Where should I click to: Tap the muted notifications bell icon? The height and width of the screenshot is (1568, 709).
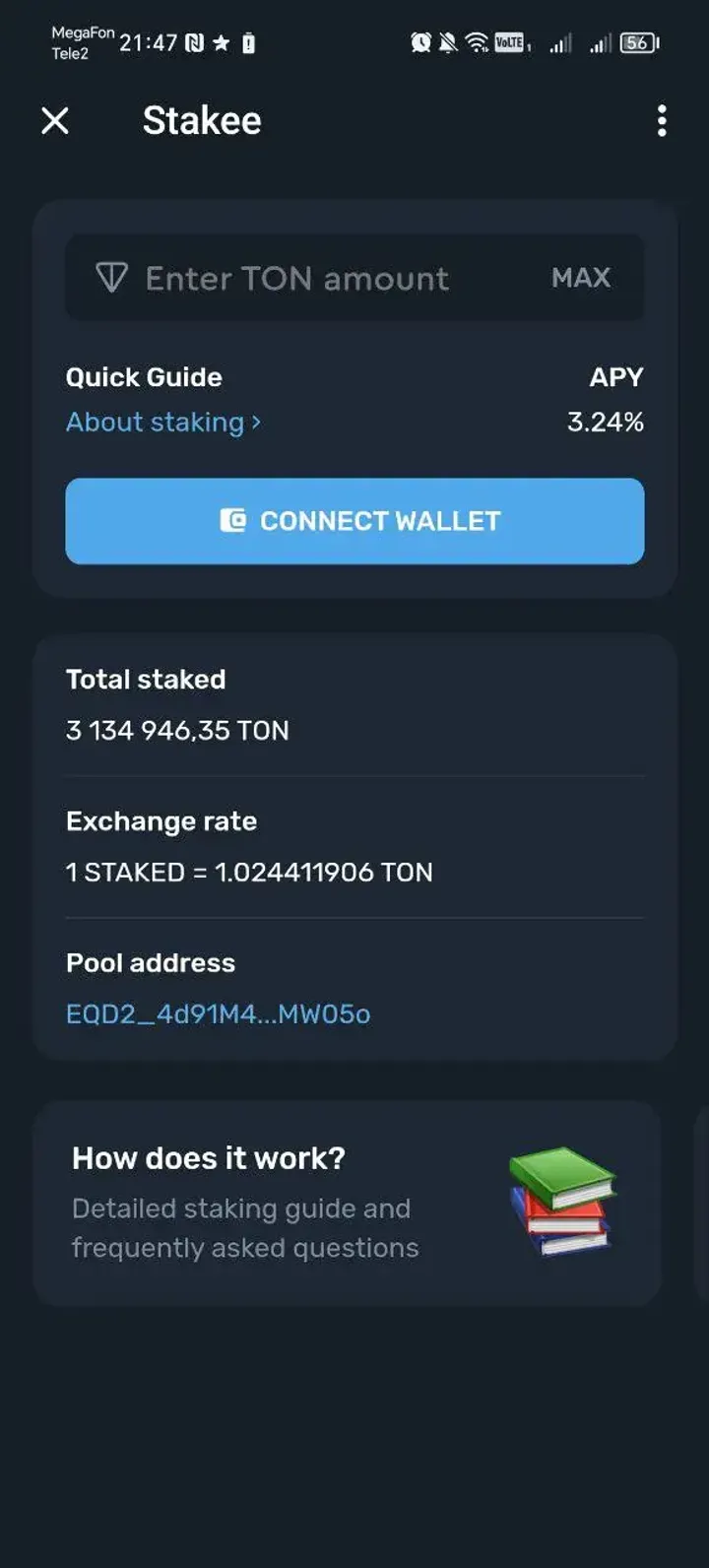[448, 43]
